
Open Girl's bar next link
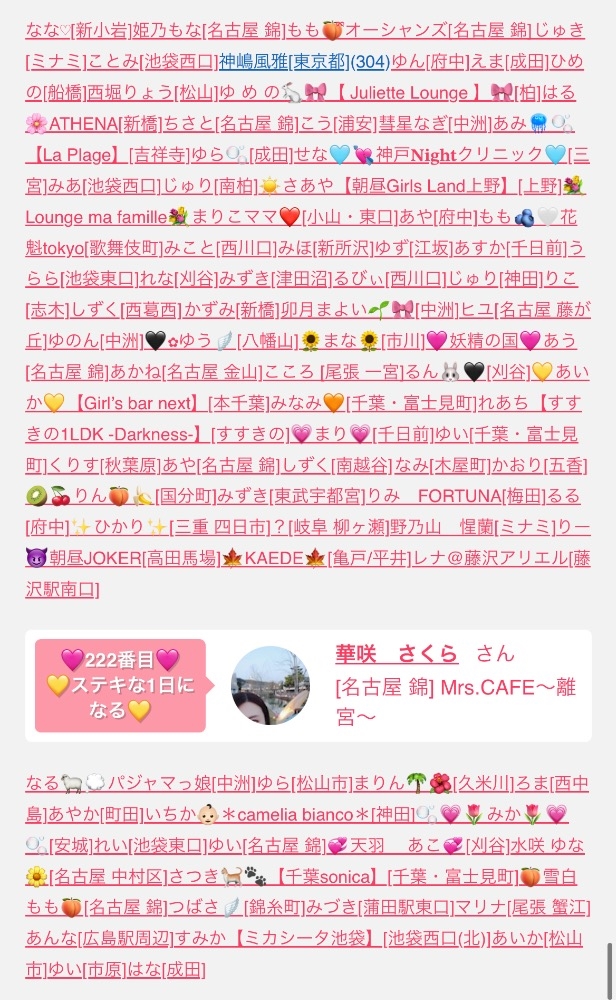(130, 403)
